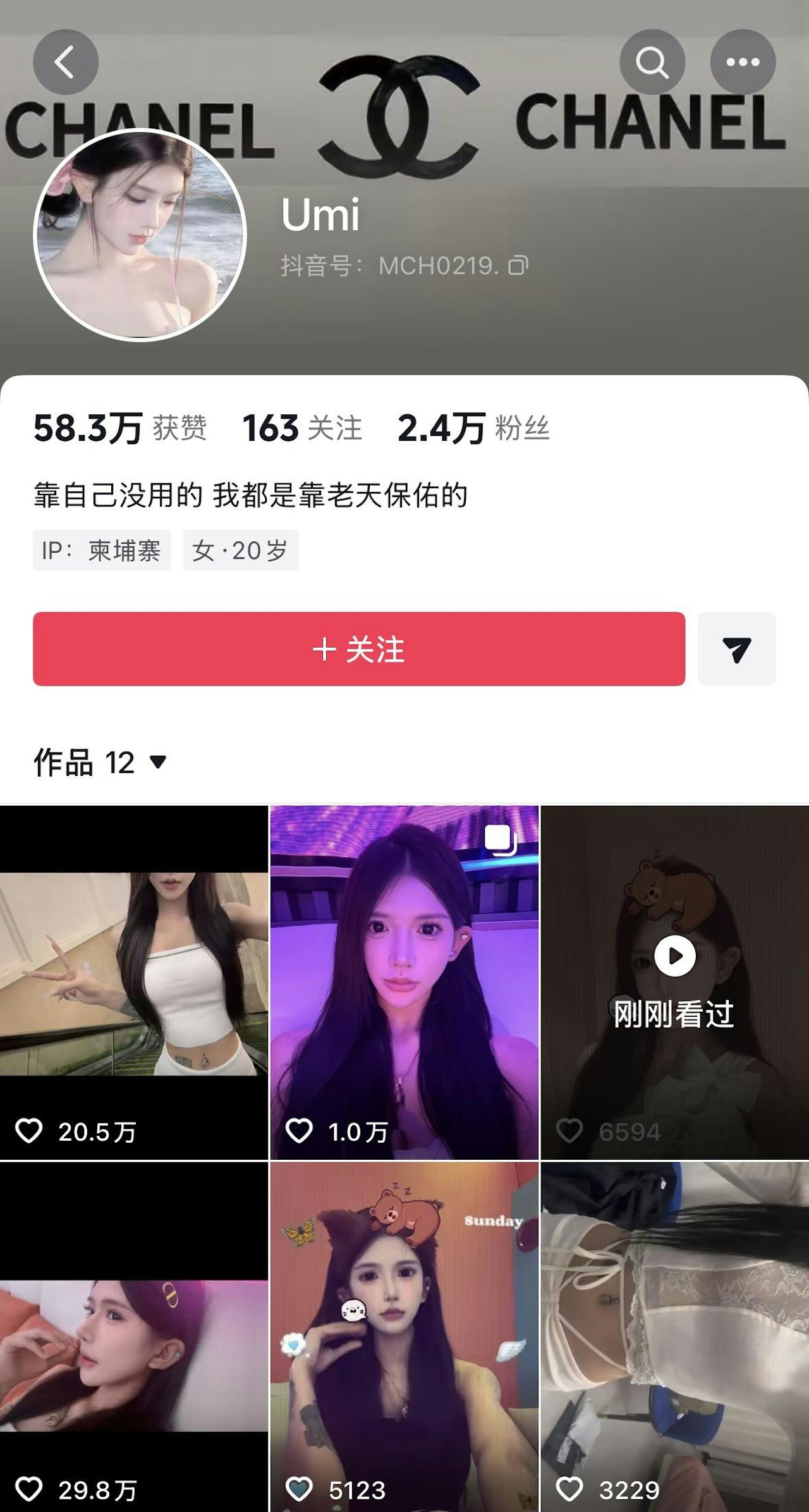Image resolution: width=809 pixels, height=1512 pixels.
Task: Open the 163 关注 following list
Action: [302, 427]
